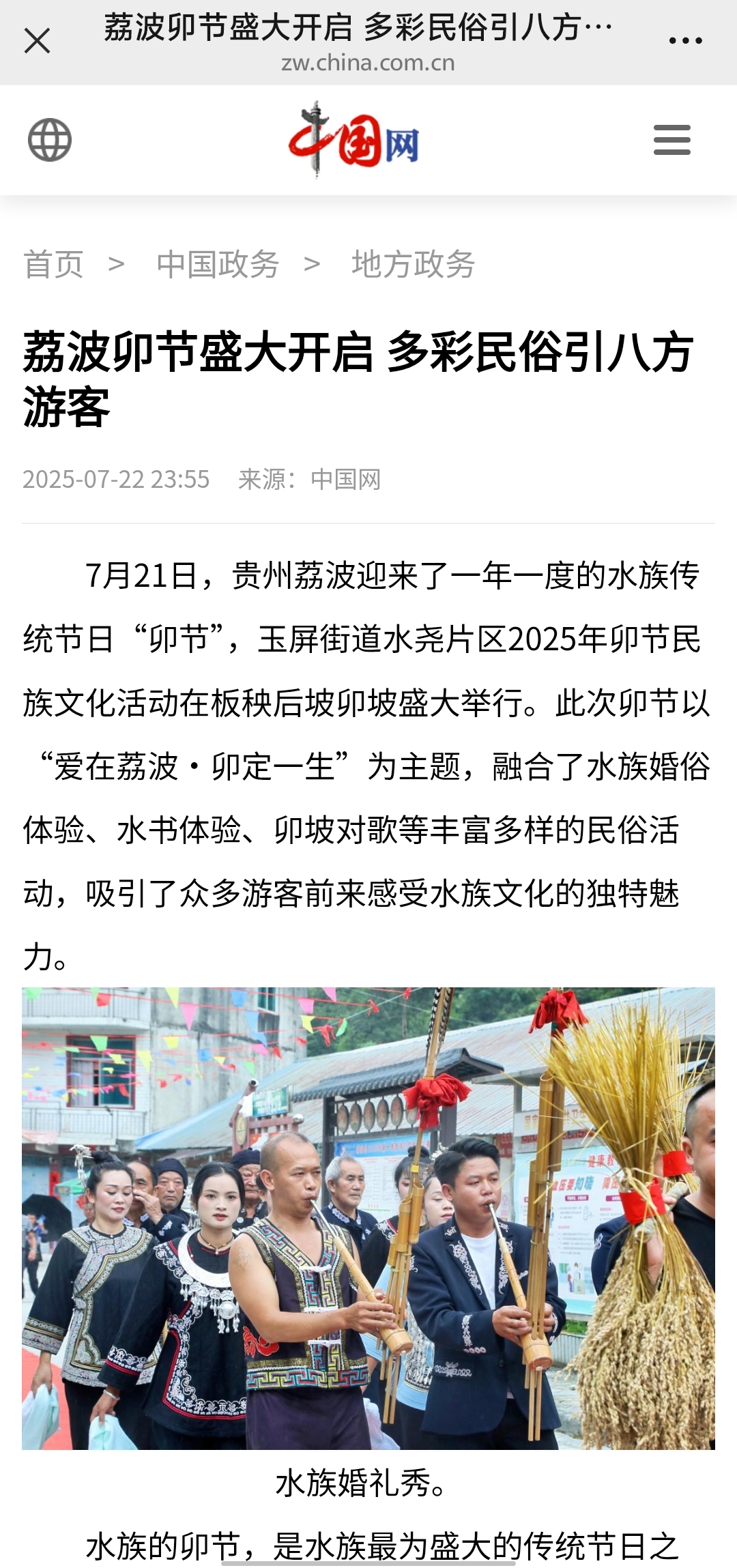Tap the globe language icon

pos(49,140)
